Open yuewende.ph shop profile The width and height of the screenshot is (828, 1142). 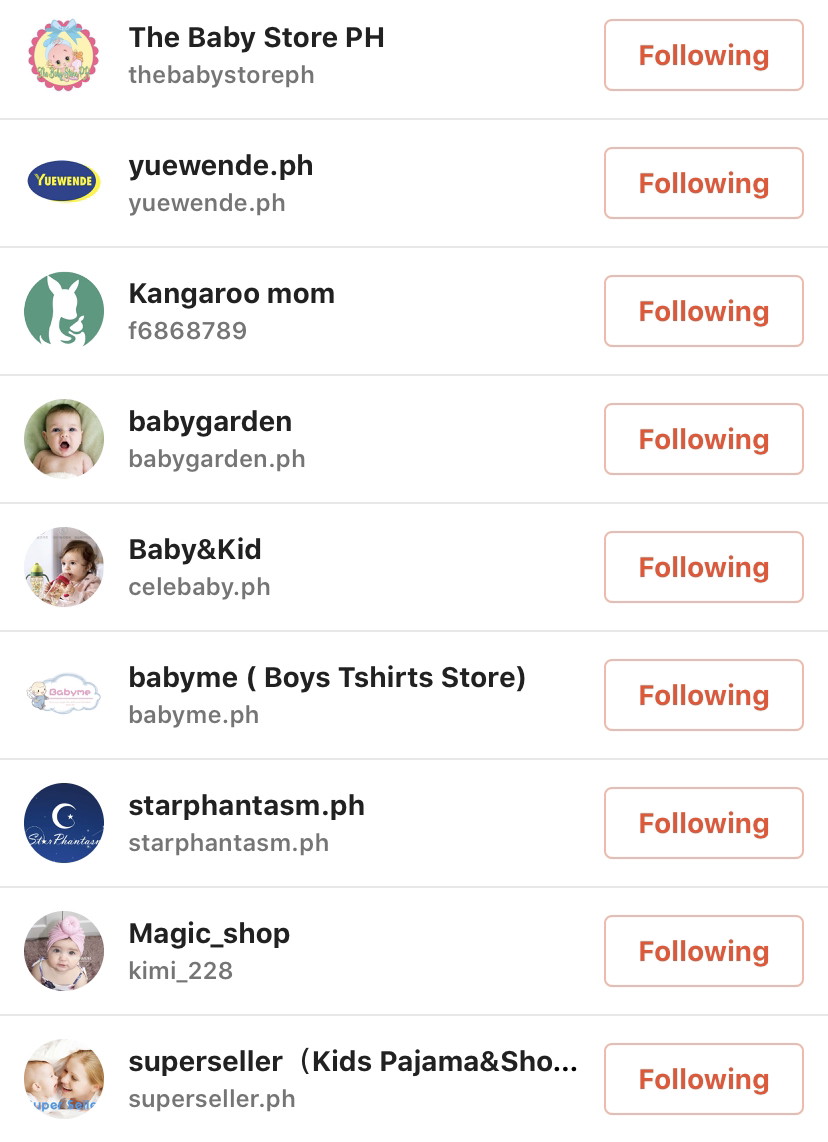pos(220,166)
